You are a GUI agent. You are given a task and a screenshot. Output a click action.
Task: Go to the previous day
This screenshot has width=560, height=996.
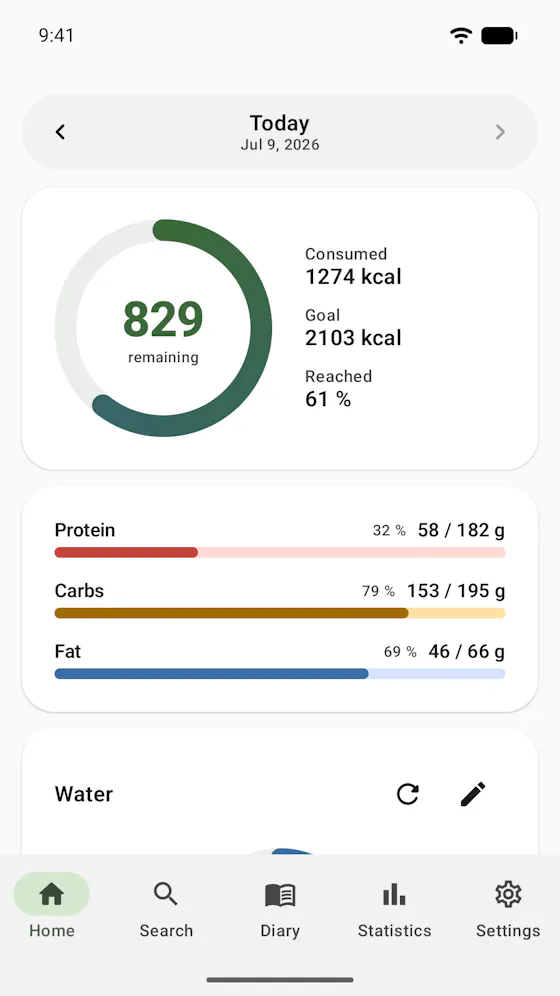(60, 132)
